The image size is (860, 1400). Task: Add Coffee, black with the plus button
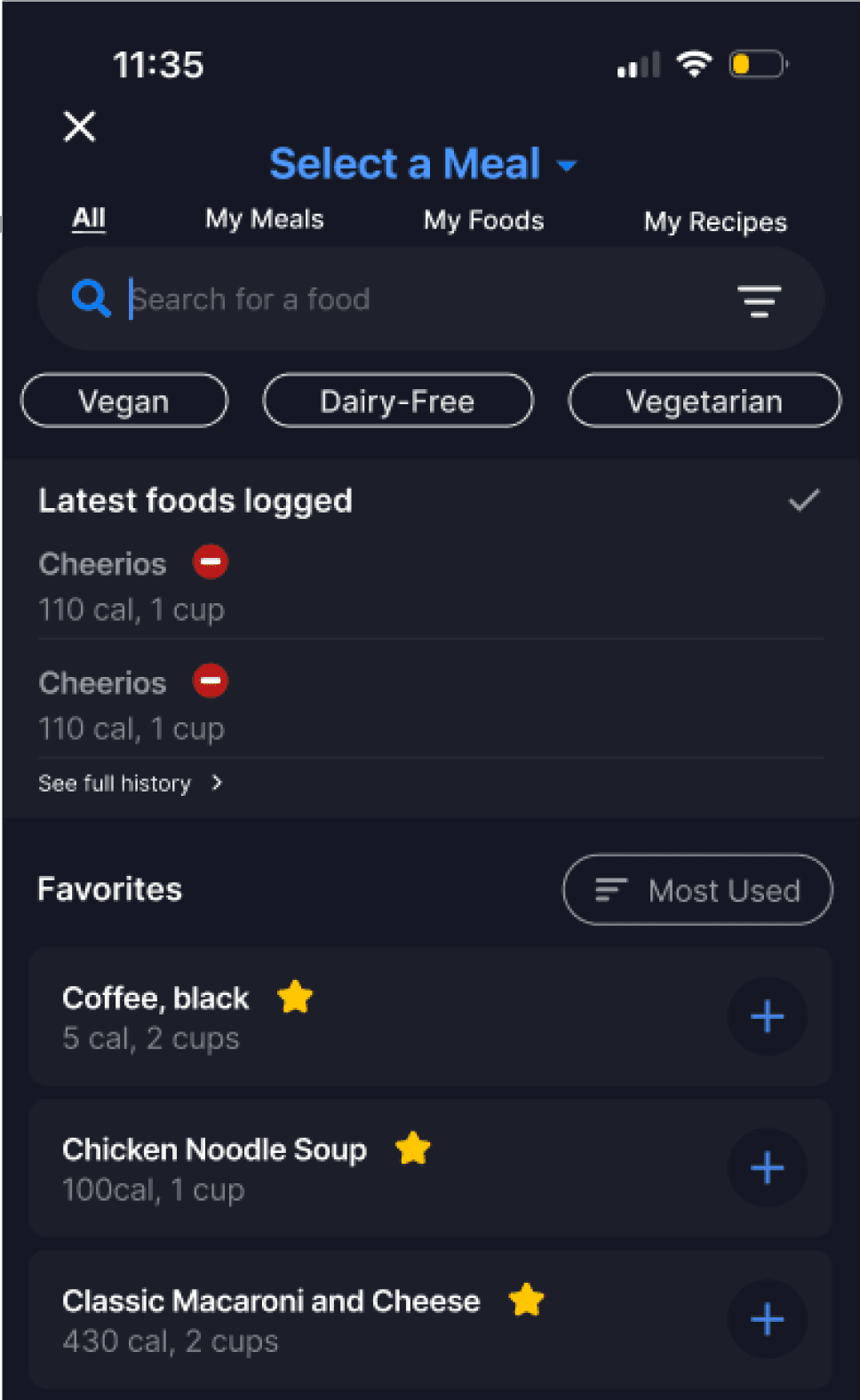(767, 1017)
